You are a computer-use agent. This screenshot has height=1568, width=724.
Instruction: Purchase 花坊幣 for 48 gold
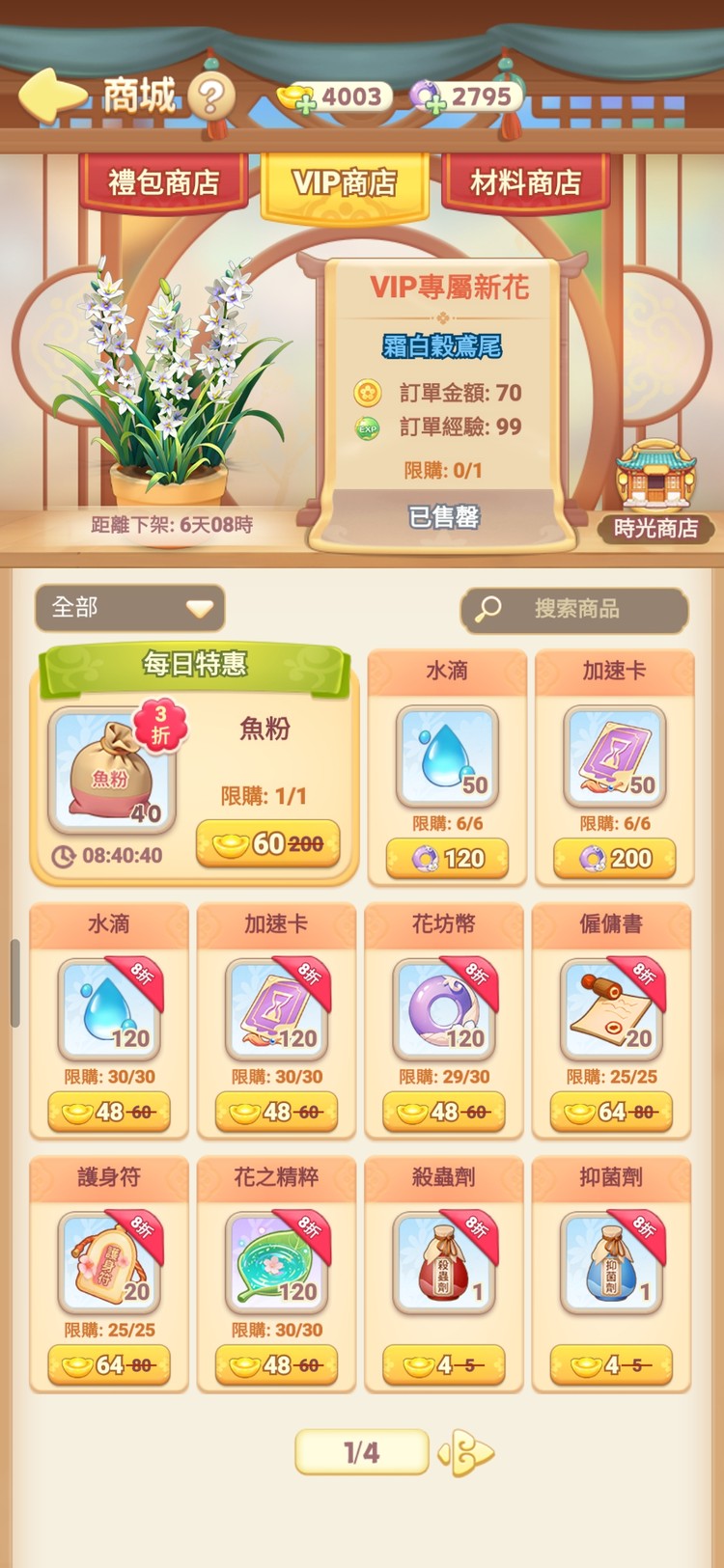pyautogui.click(x=444, y=1112)
